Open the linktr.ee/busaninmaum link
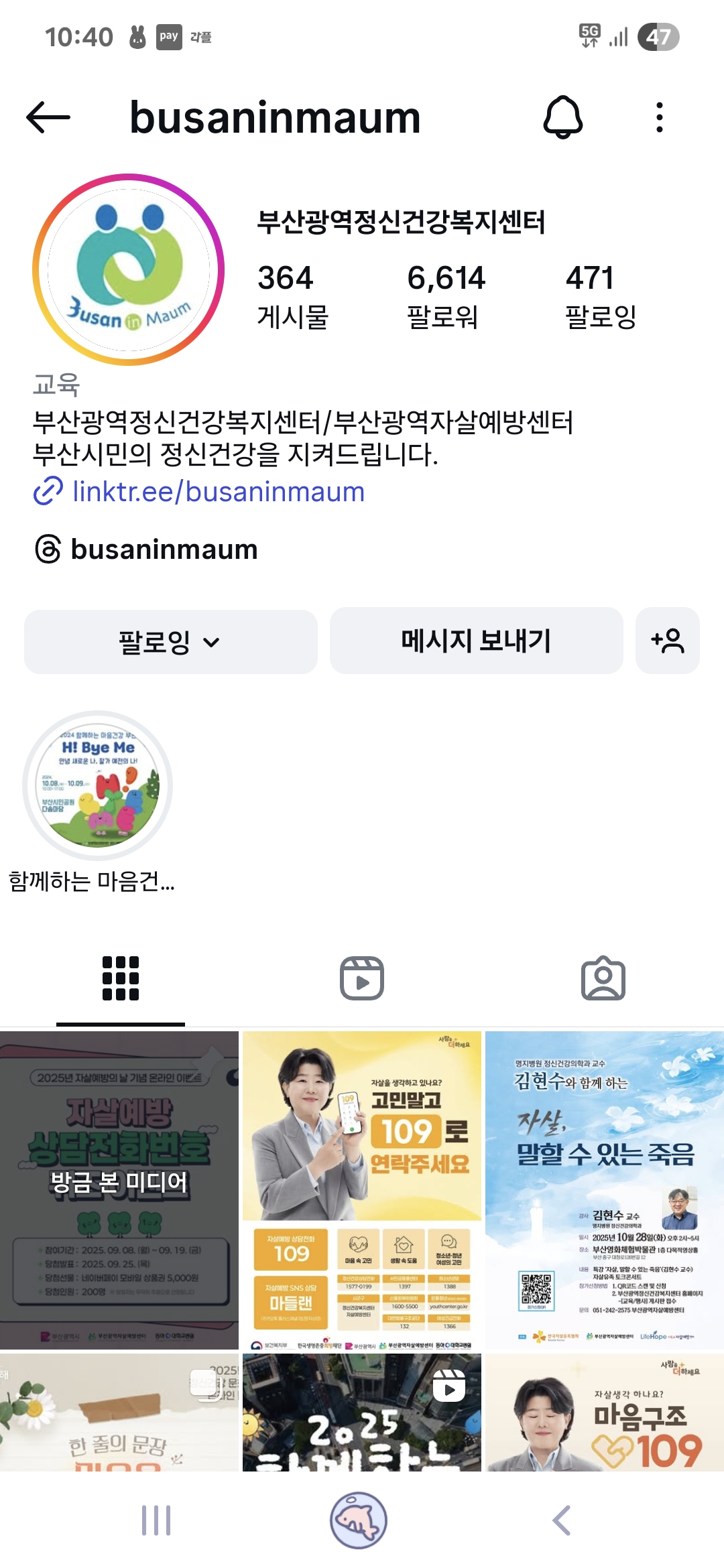Image resolution: width=724 pixels, height=1568 pixels. point(218,491)
